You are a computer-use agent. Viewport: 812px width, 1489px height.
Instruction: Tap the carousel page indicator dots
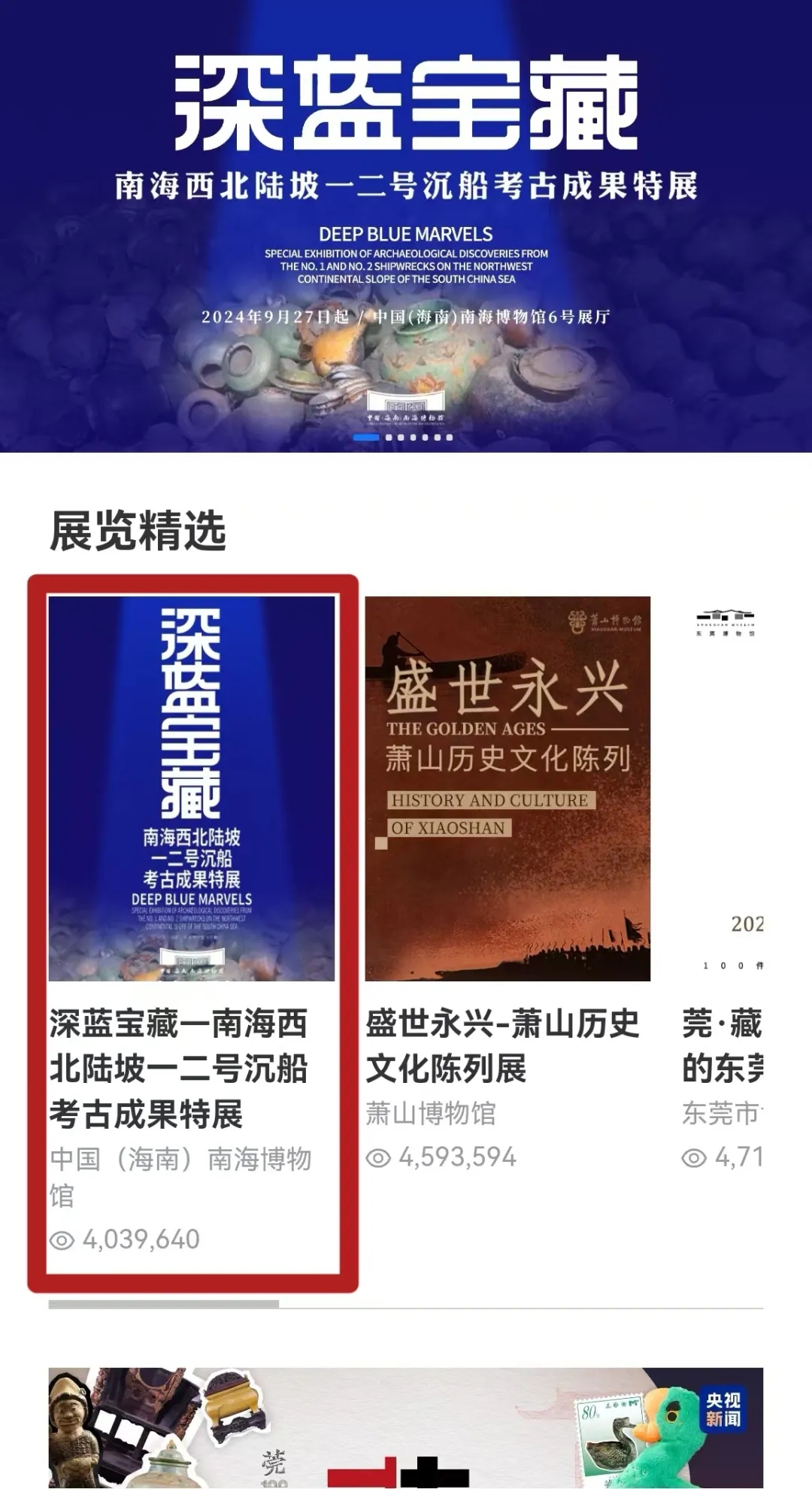point(406,437)
